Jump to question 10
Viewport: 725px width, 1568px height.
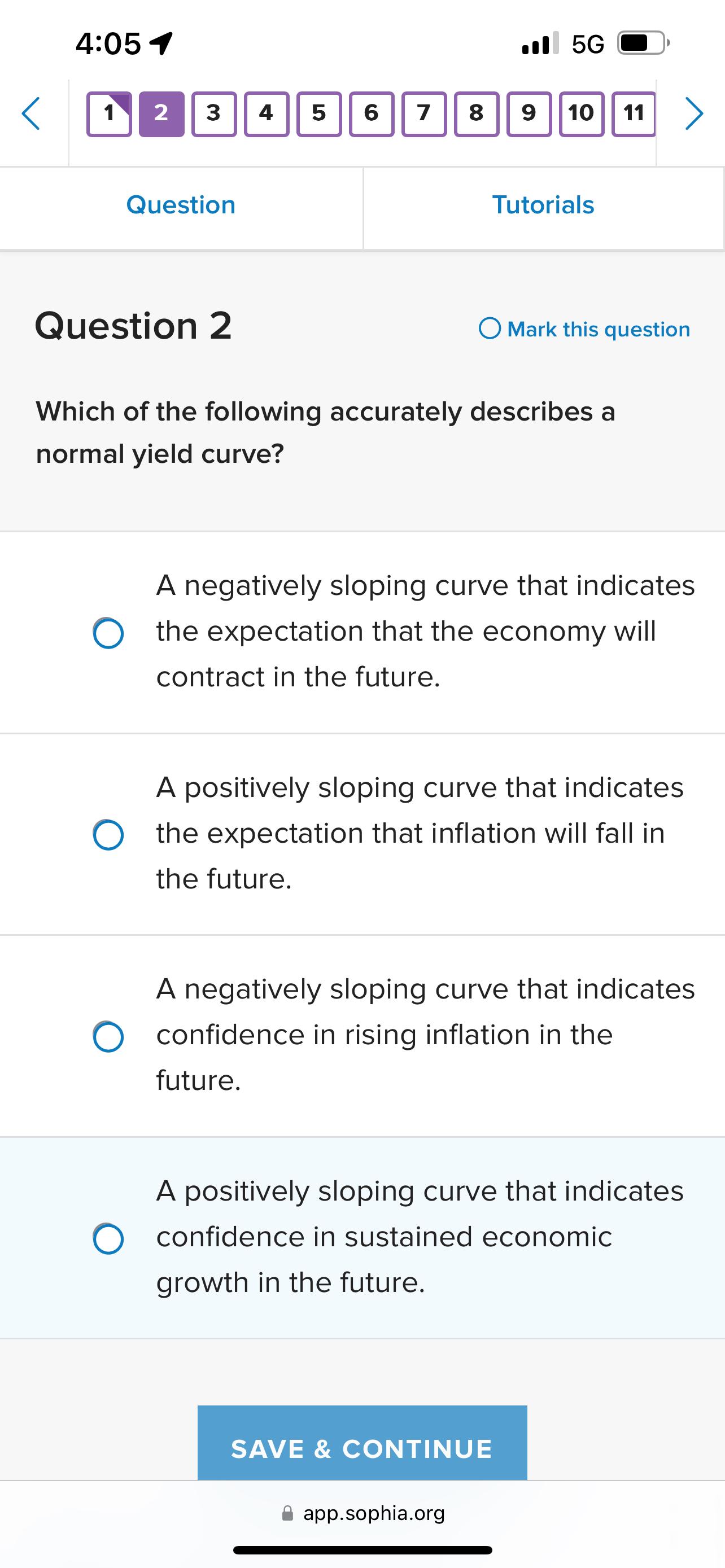(x=582, y=114)
